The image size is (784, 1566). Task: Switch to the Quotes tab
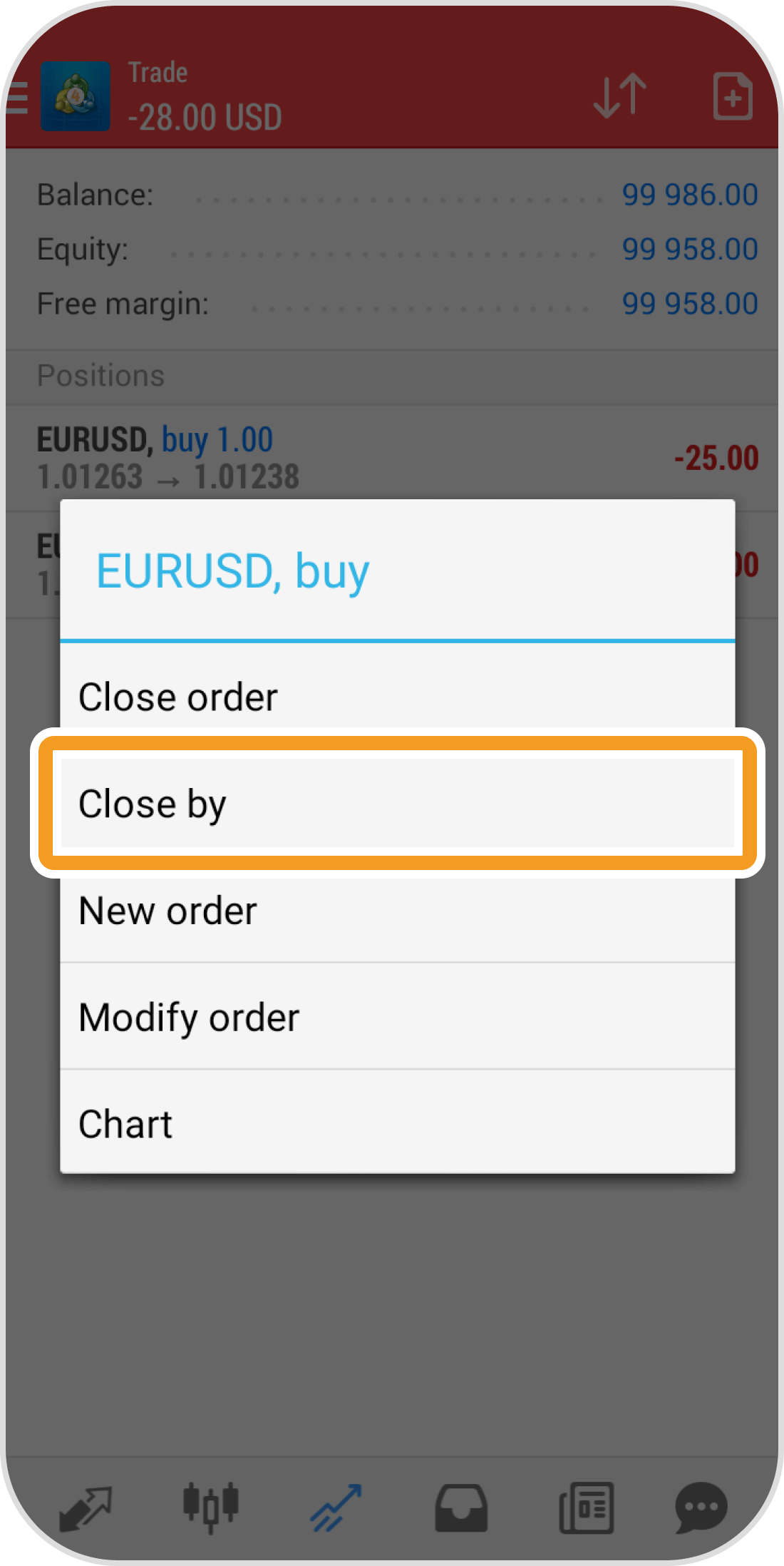(x=86, y=1508)
